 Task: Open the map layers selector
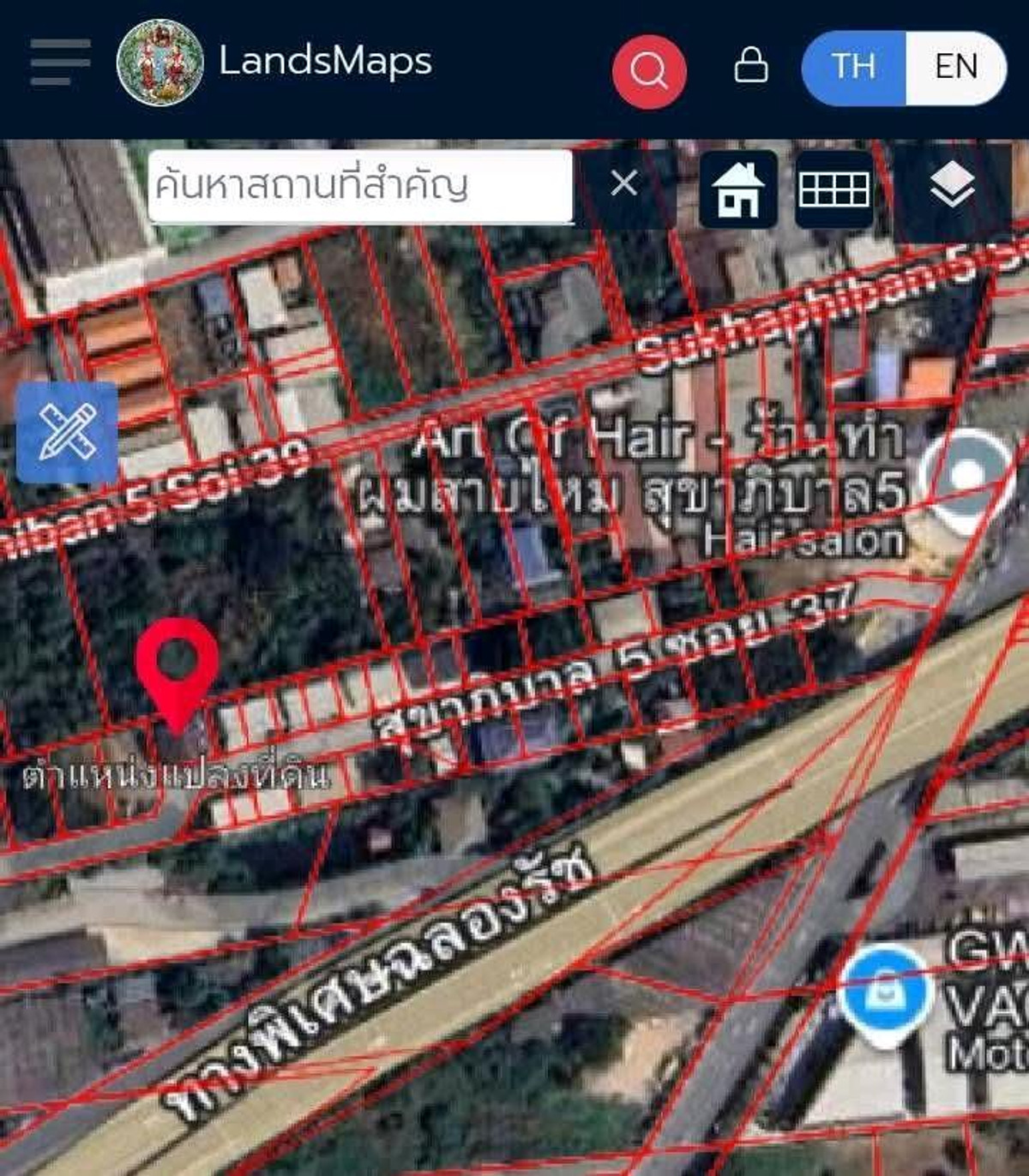952,186
